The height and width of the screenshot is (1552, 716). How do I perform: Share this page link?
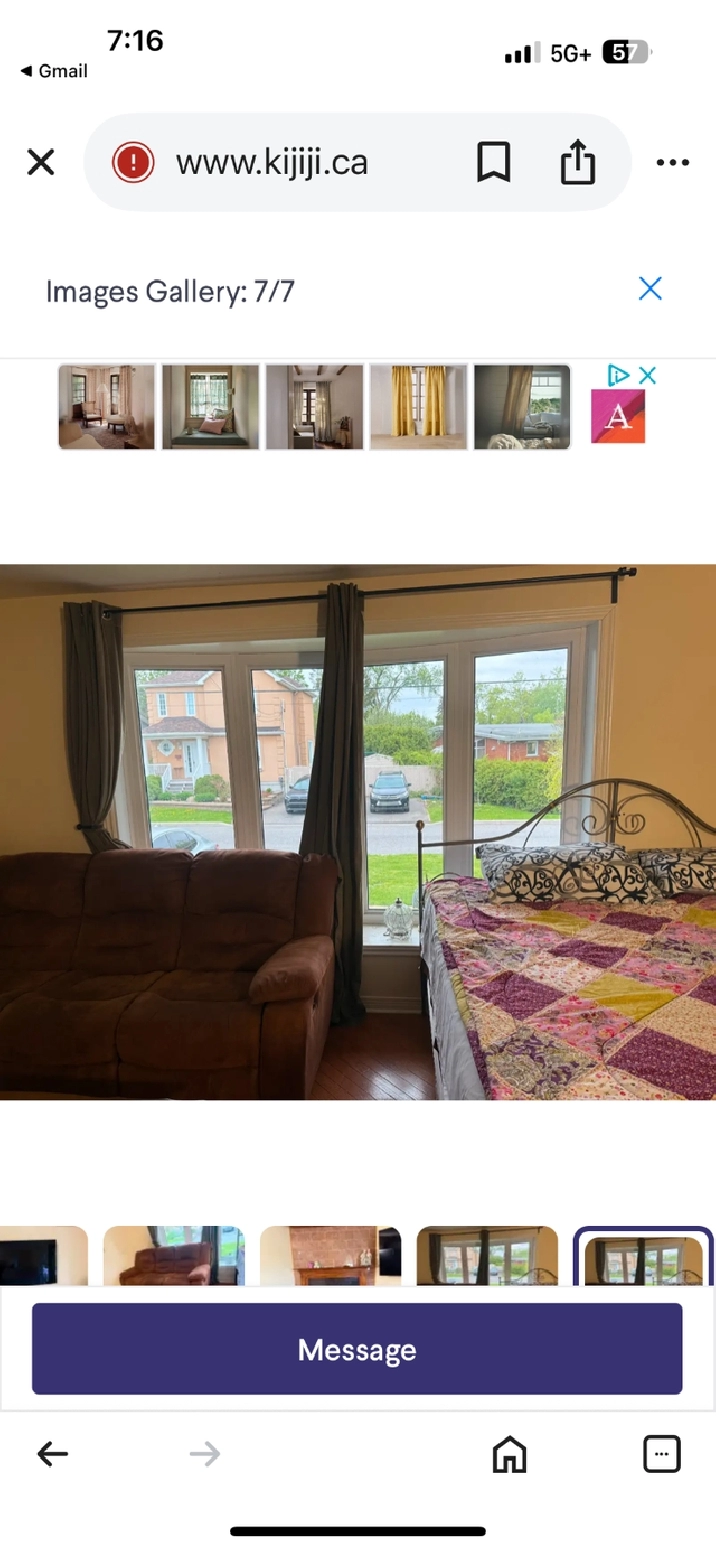coord(577,162)
